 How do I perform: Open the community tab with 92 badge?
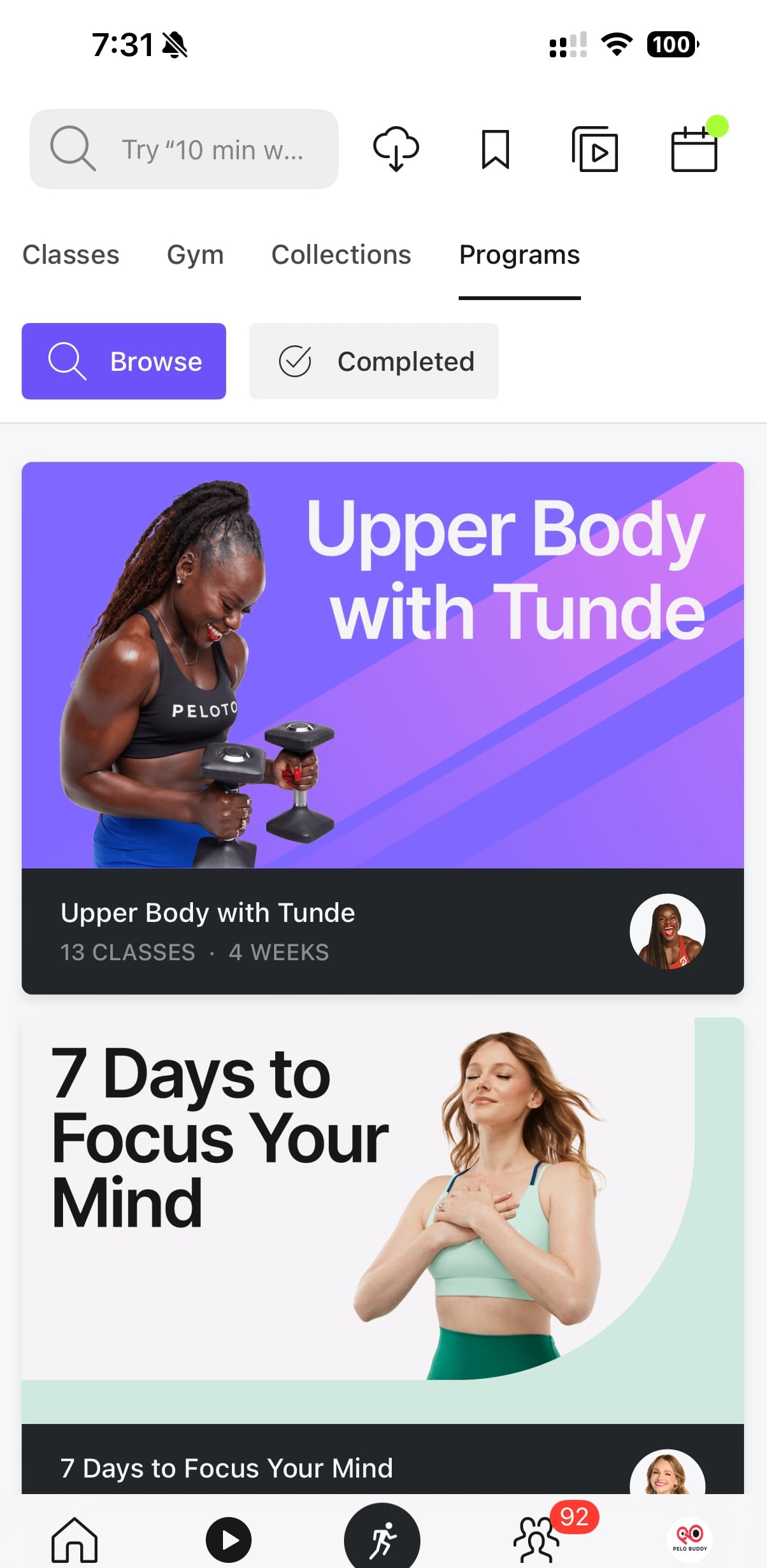[537, 1539]
